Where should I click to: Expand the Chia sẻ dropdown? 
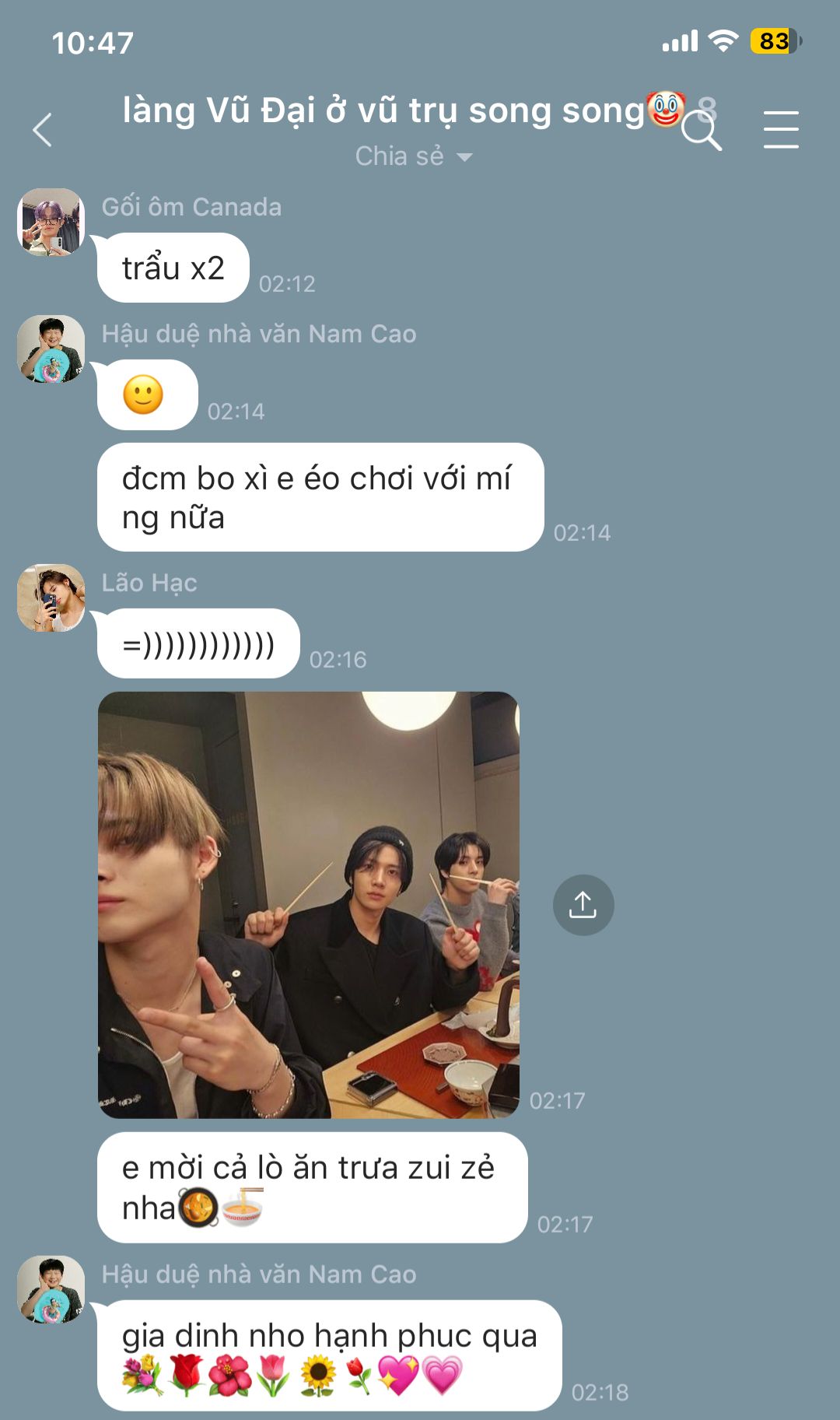pos(414,156)
